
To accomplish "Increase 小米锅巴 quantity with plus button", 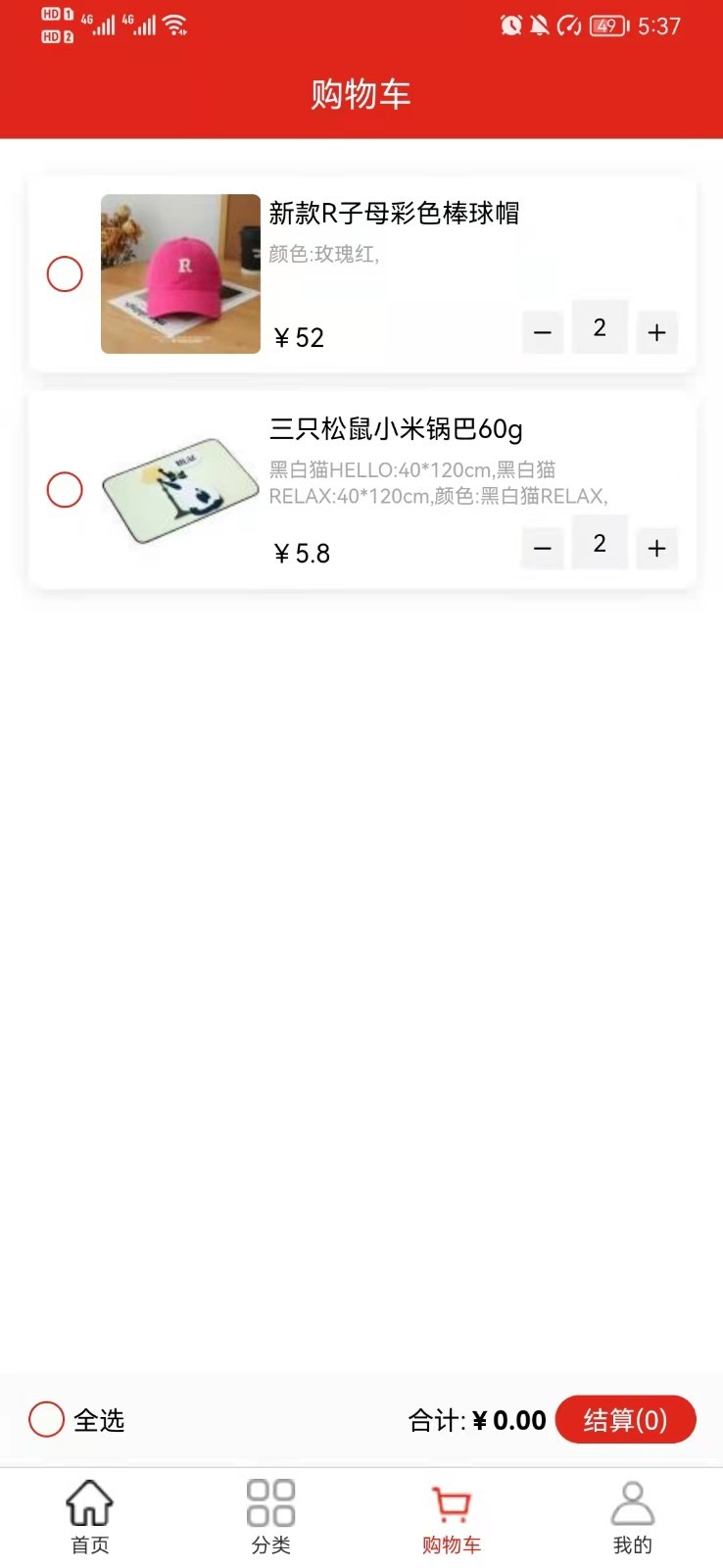I will tap(656, 548).
